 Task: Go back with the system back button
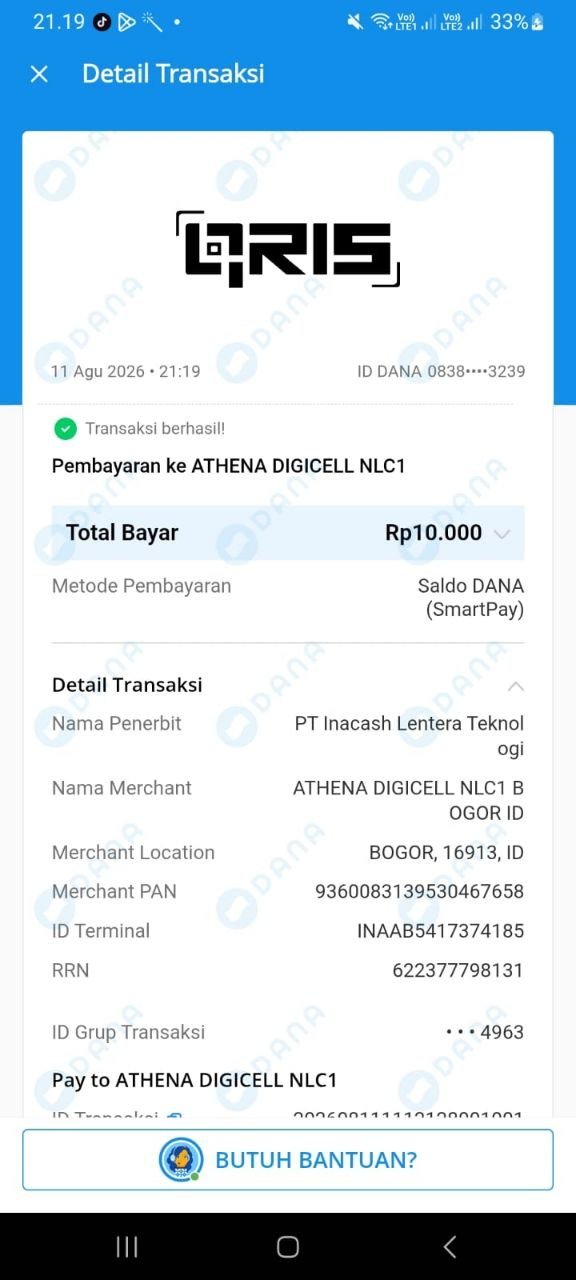(449, 1246)
